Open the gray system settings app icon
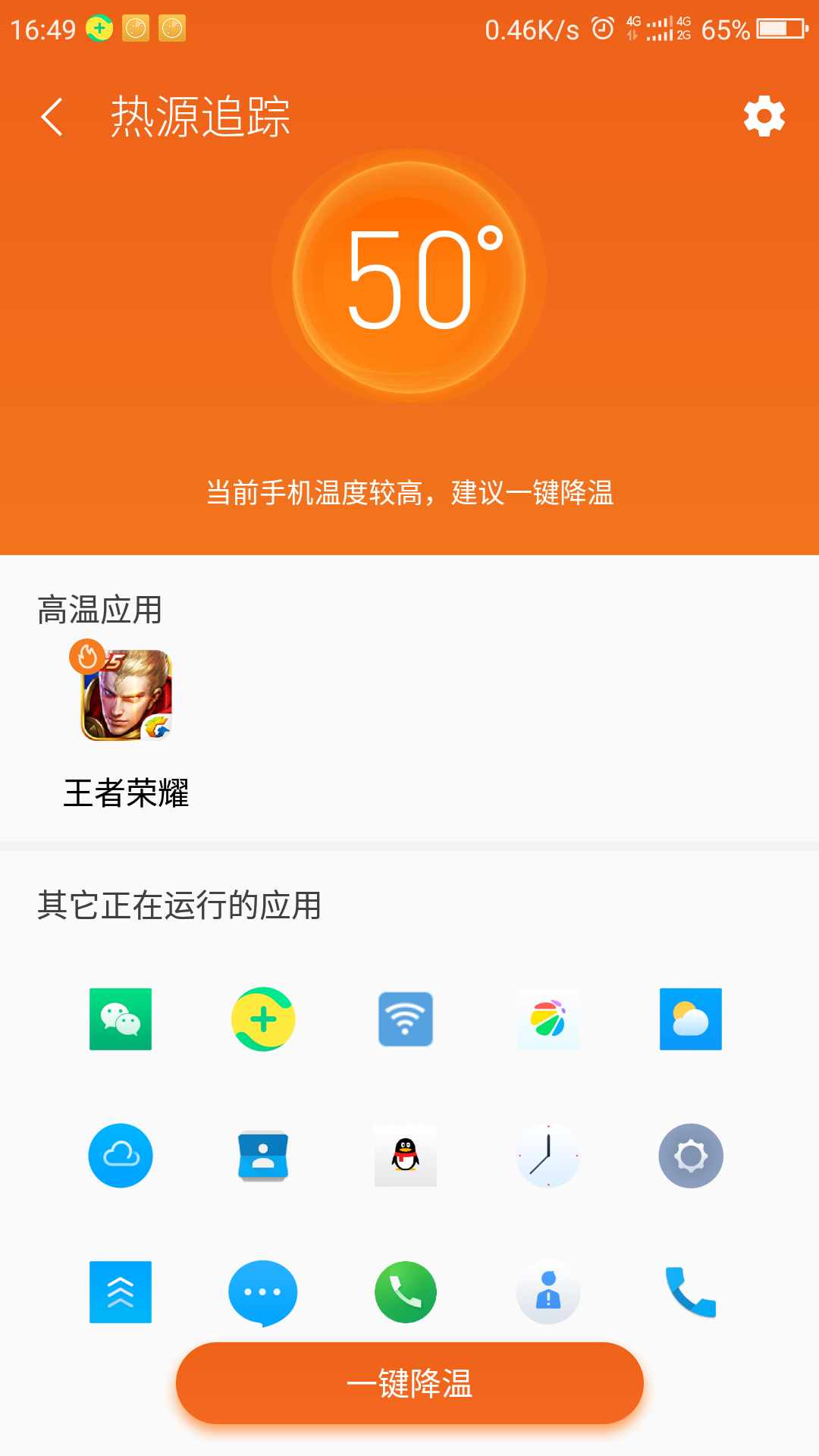 tap(690, 1155)
